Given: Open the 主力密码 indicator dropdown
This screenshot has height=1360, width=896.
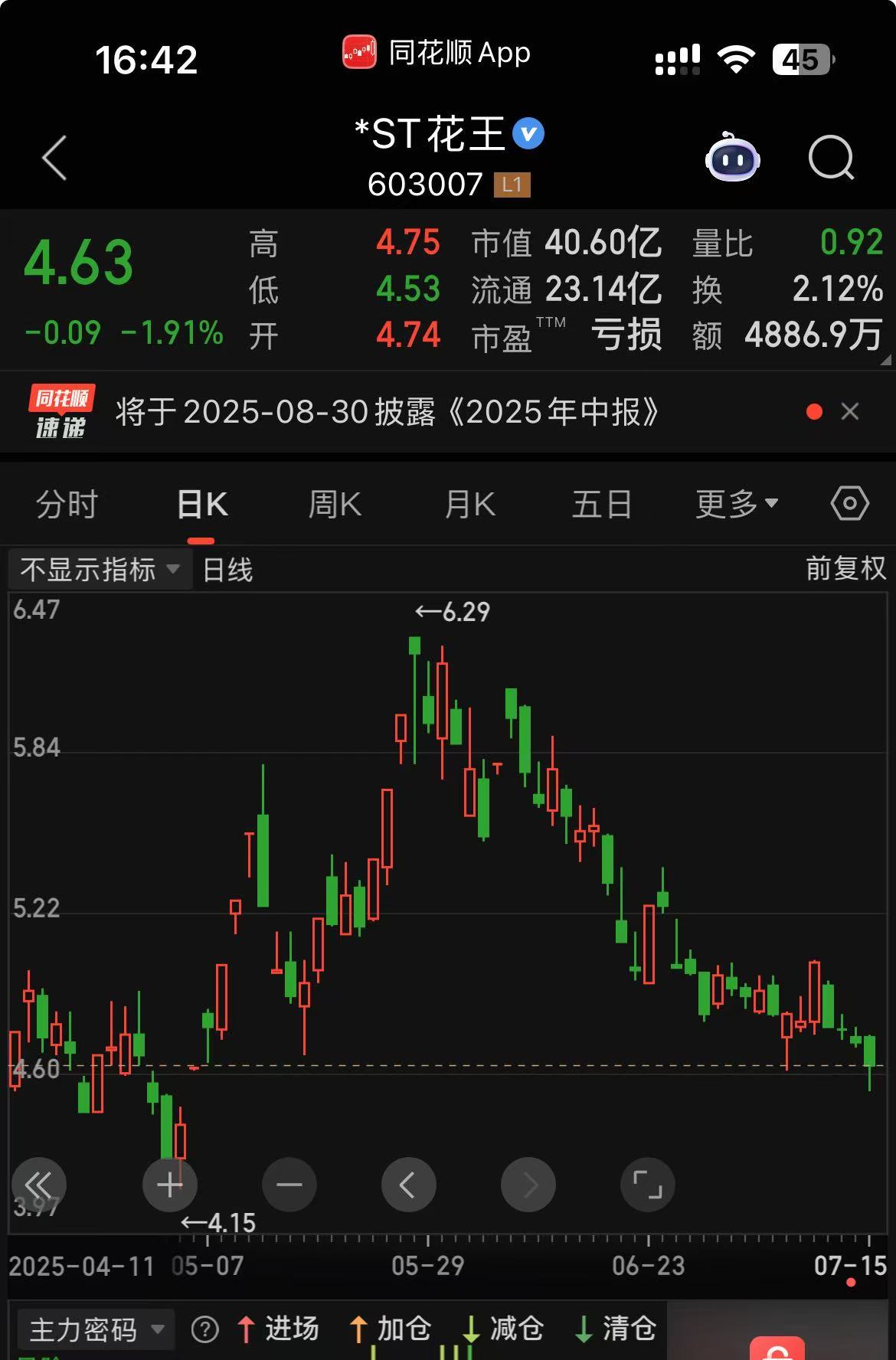Looking at the screenshot, I should click(96, 1330).
